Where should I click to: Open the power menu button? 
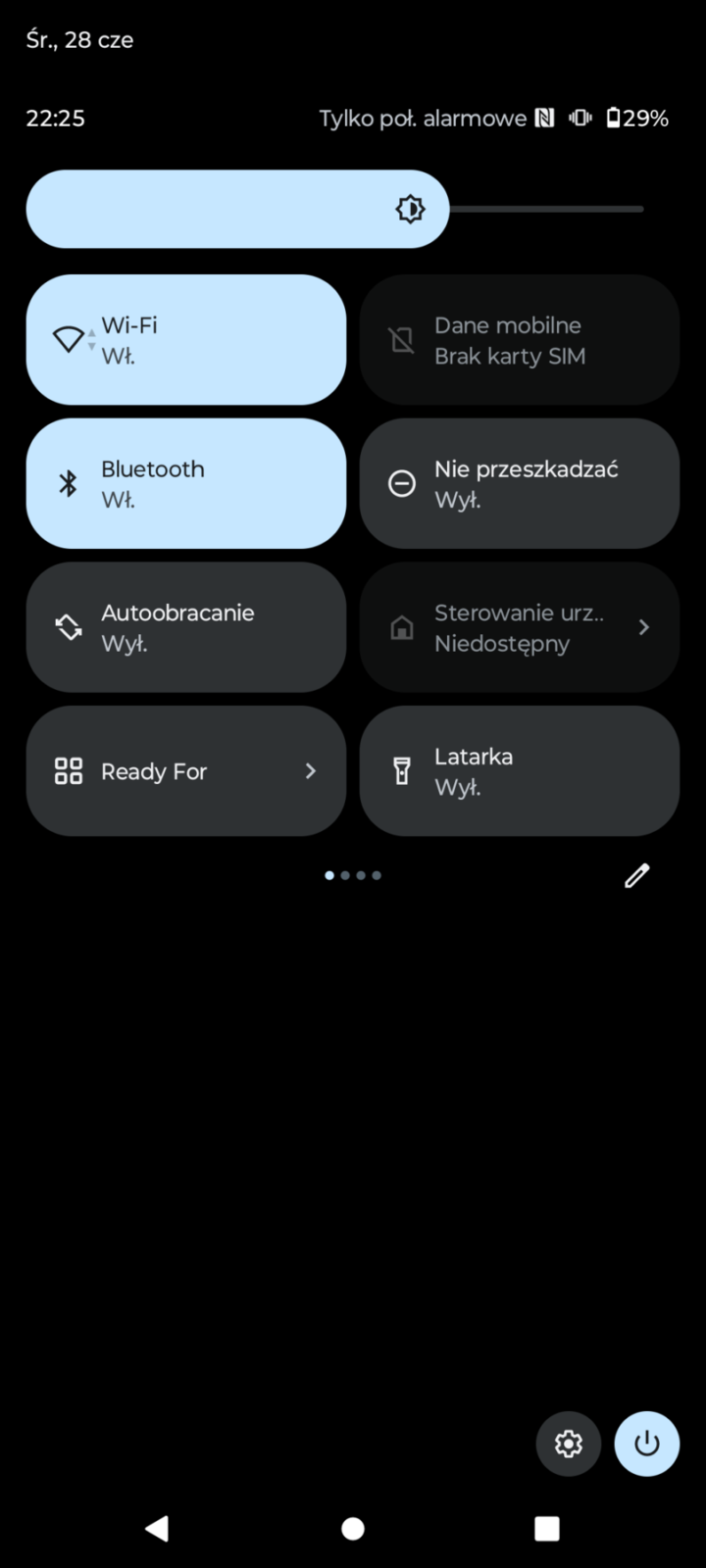click(x=647, y=1444)
